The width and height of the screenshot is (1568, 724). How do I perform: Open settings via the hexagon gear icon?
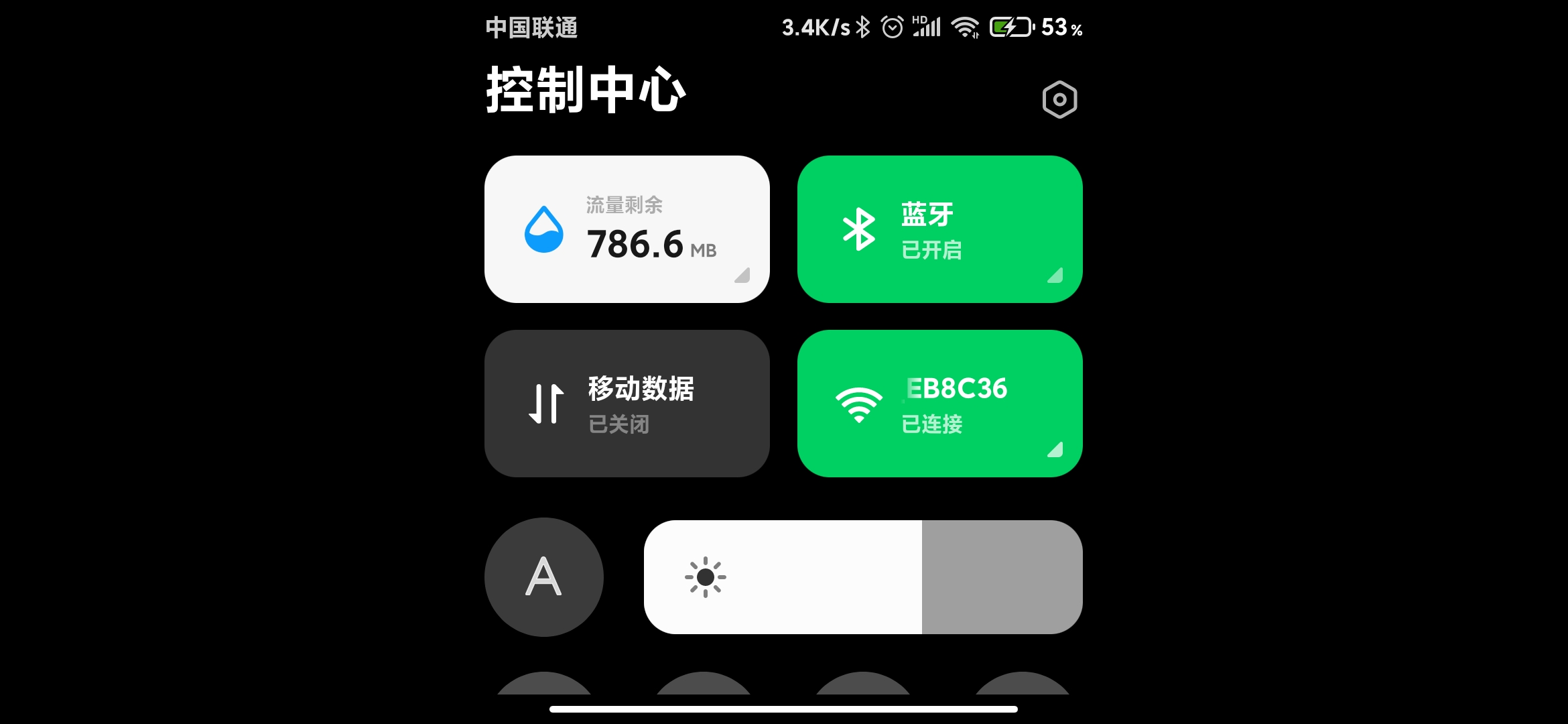tap(1059, 100)
